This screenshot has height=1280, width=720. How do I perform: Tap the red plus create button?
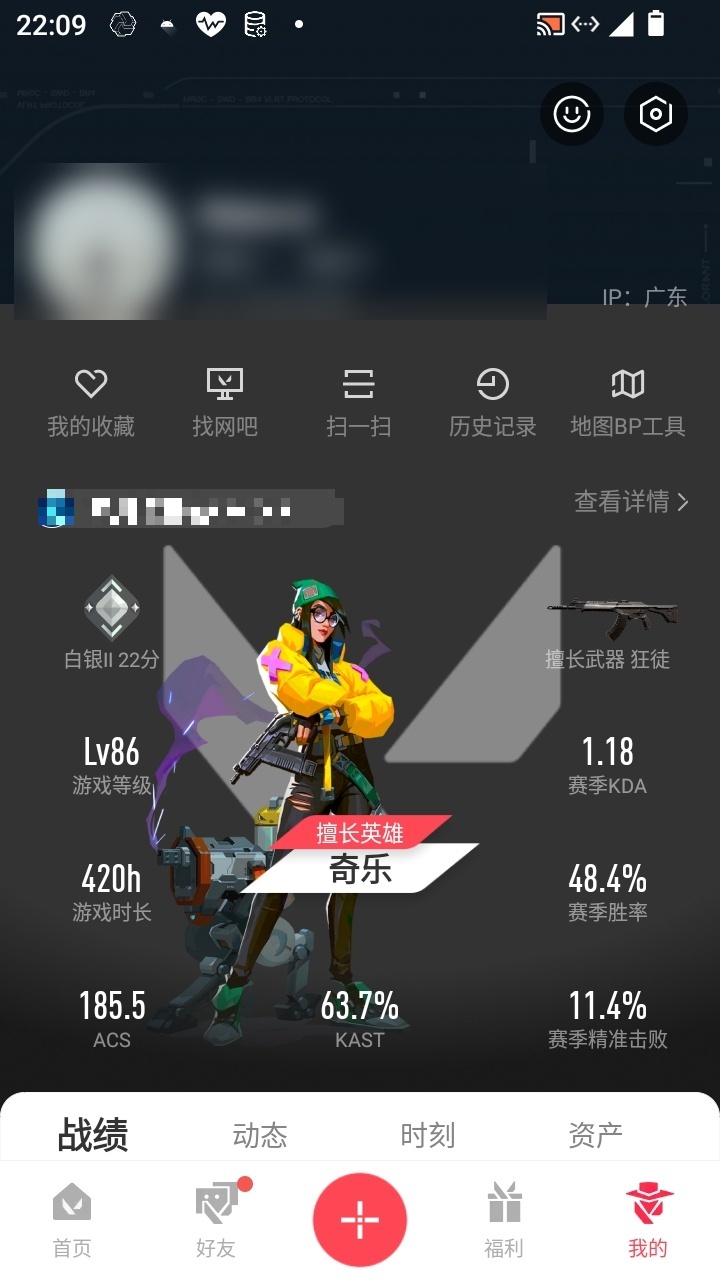(x=360, y=1220)
